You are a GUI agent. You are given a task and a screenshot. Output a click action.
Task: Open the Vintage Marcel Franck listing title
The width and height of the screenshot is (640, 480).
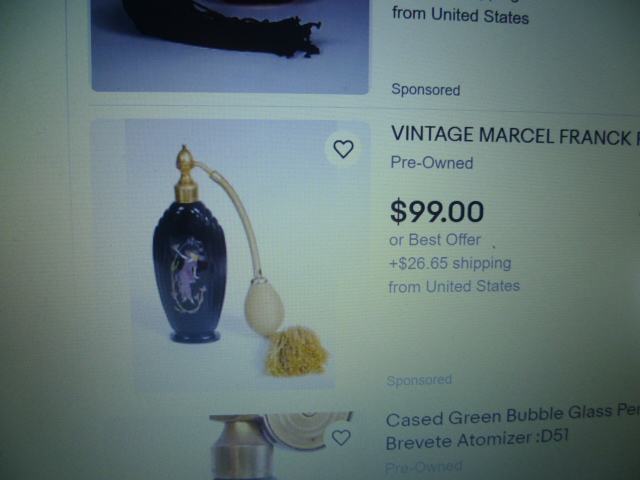point(512,136)
